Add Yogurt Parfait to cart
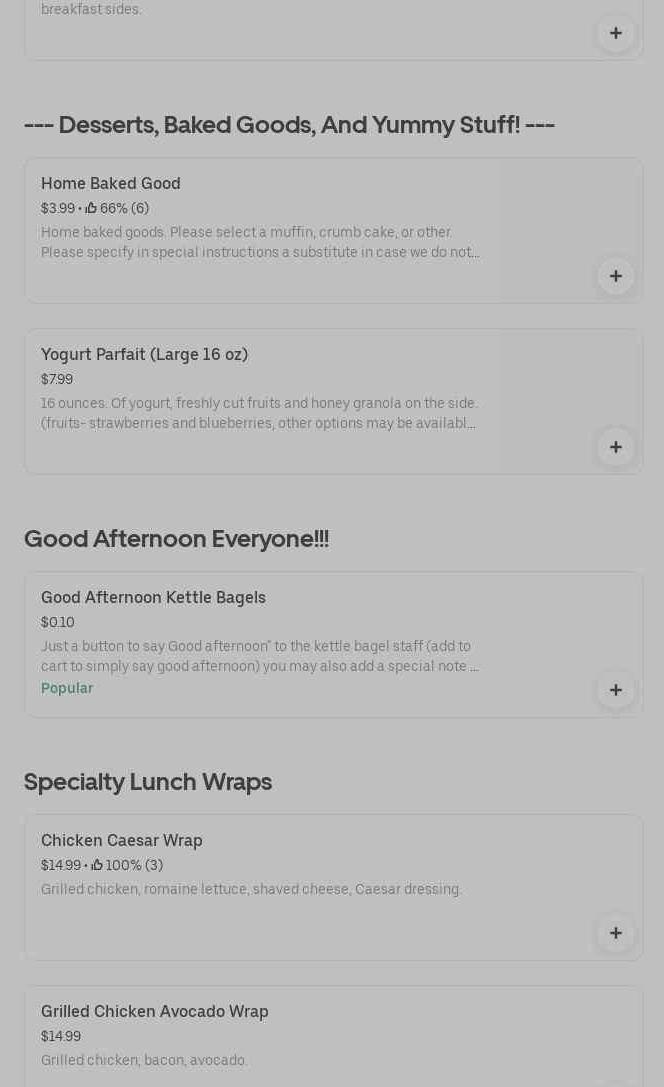 (x=615, y=447)
